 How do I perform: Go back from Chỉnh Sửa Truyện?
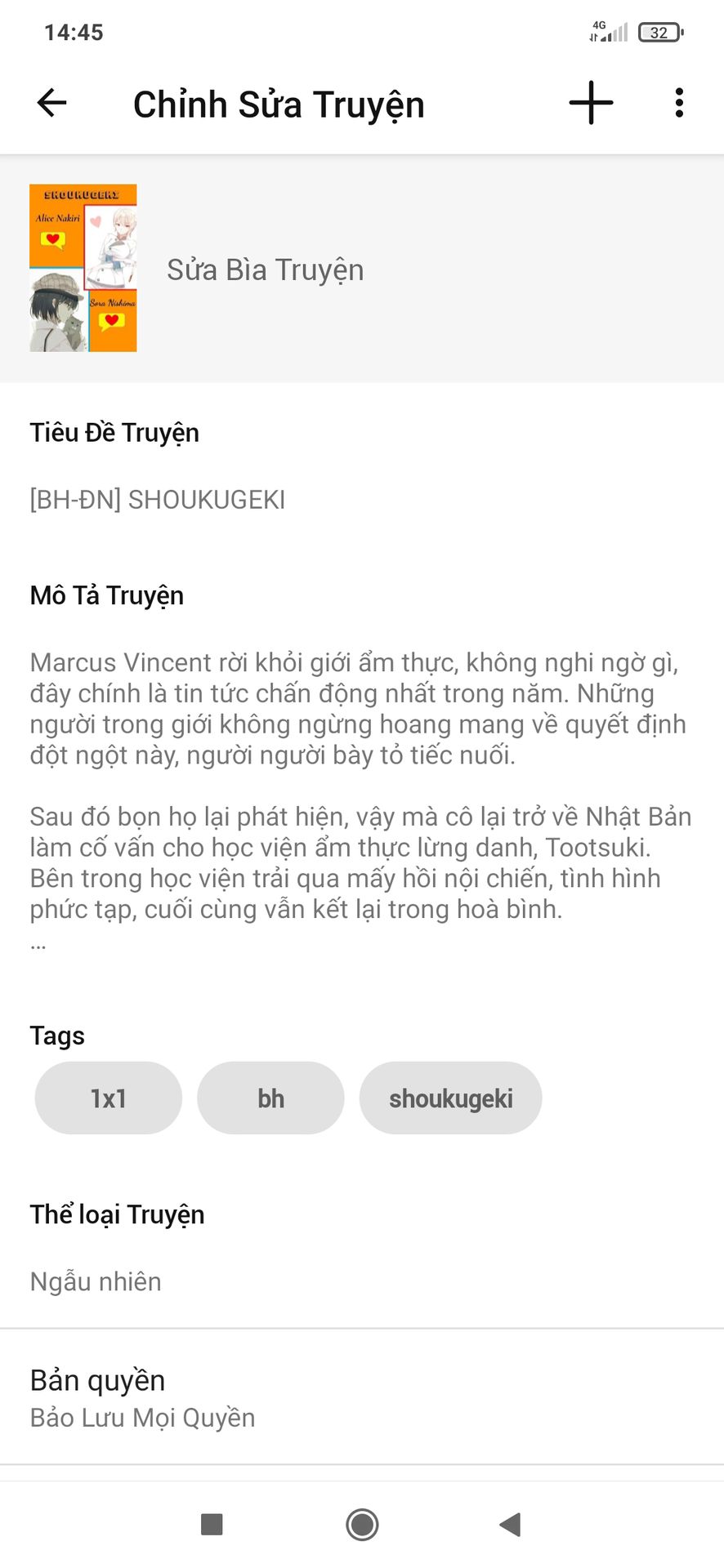(x=51, y=103)
